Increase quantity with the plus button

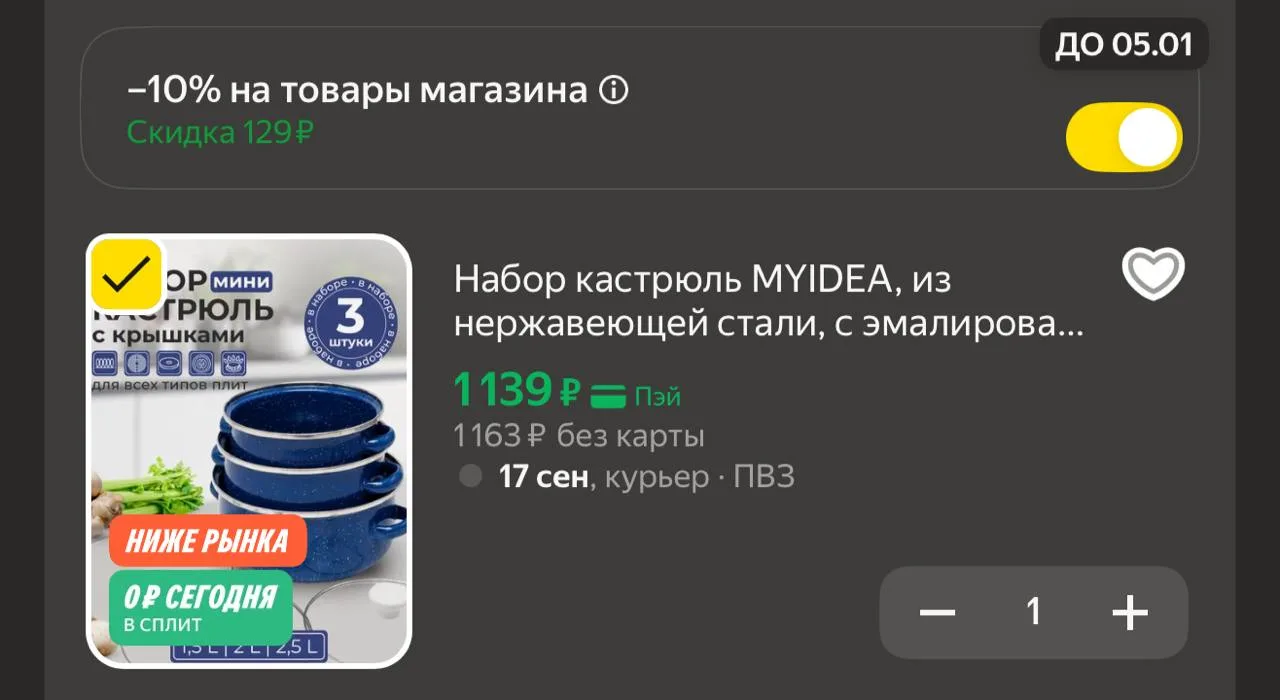pyautogui.click(x=1130, y=612)
